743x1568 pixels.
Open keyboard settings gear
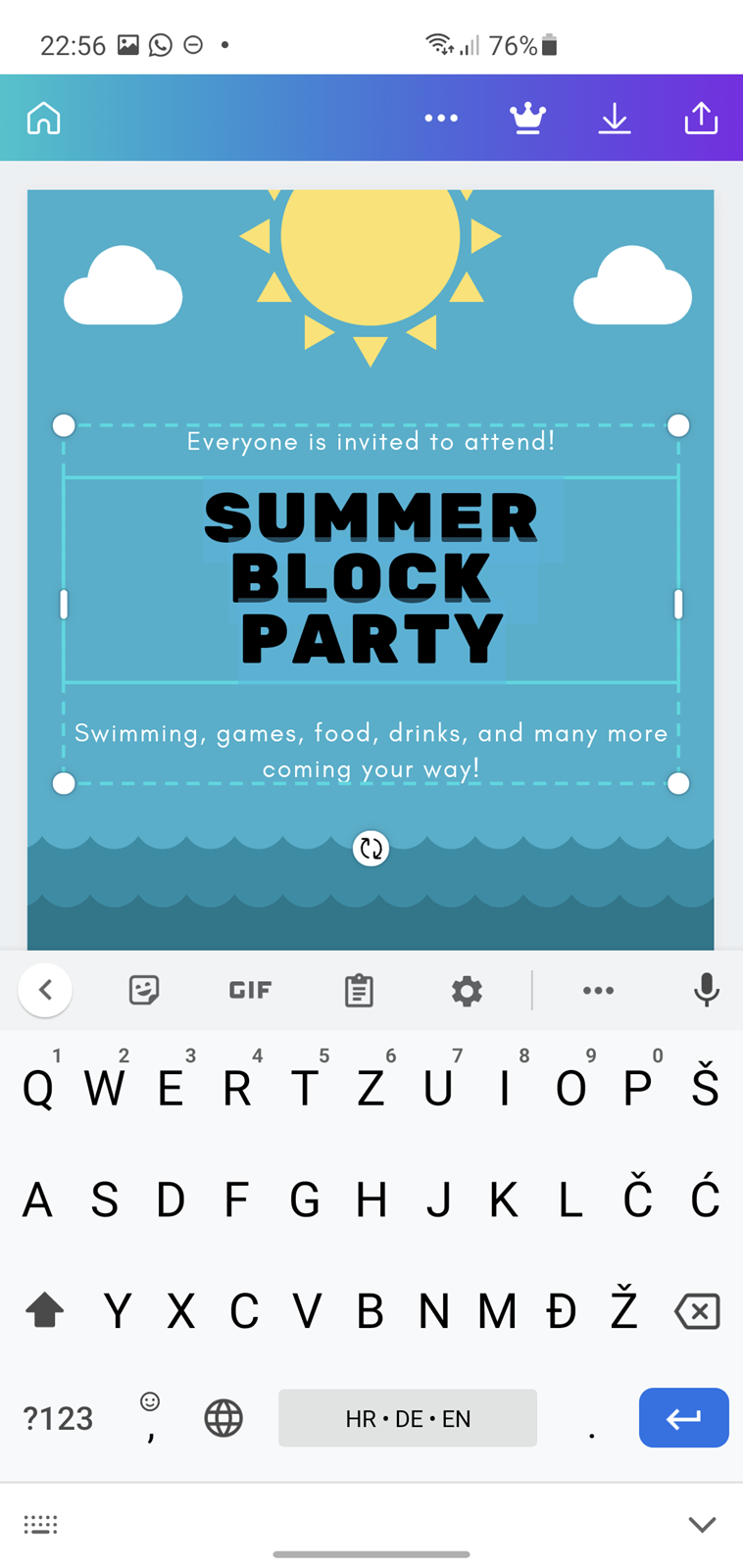(467, 991)
